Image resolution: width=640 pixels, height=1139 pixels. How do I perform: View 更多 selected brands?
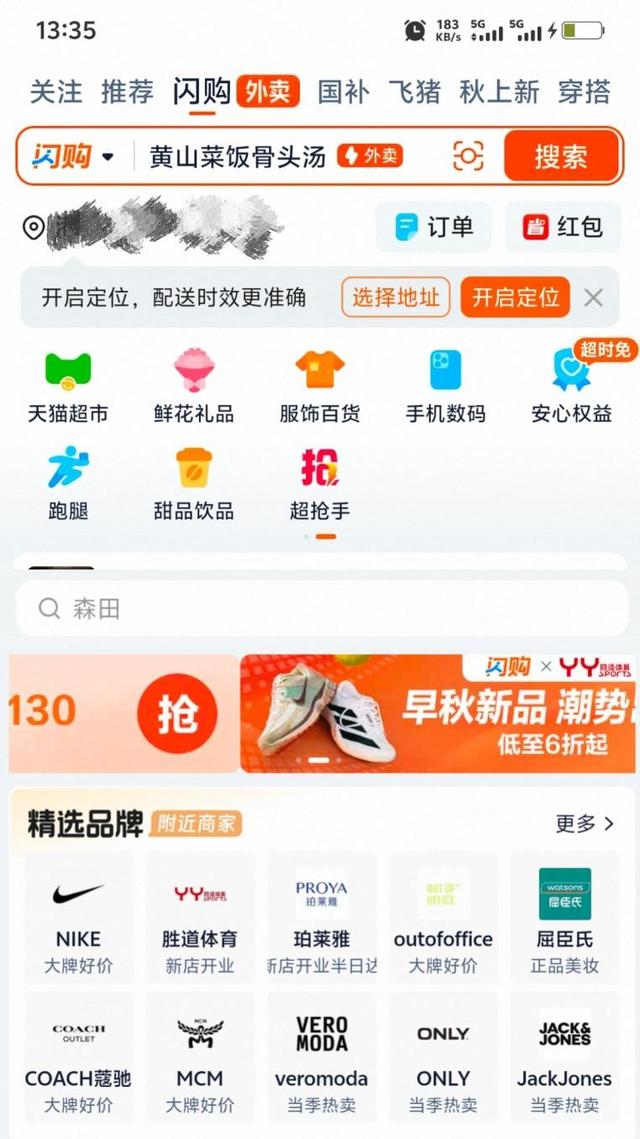(x=584, y=823)
